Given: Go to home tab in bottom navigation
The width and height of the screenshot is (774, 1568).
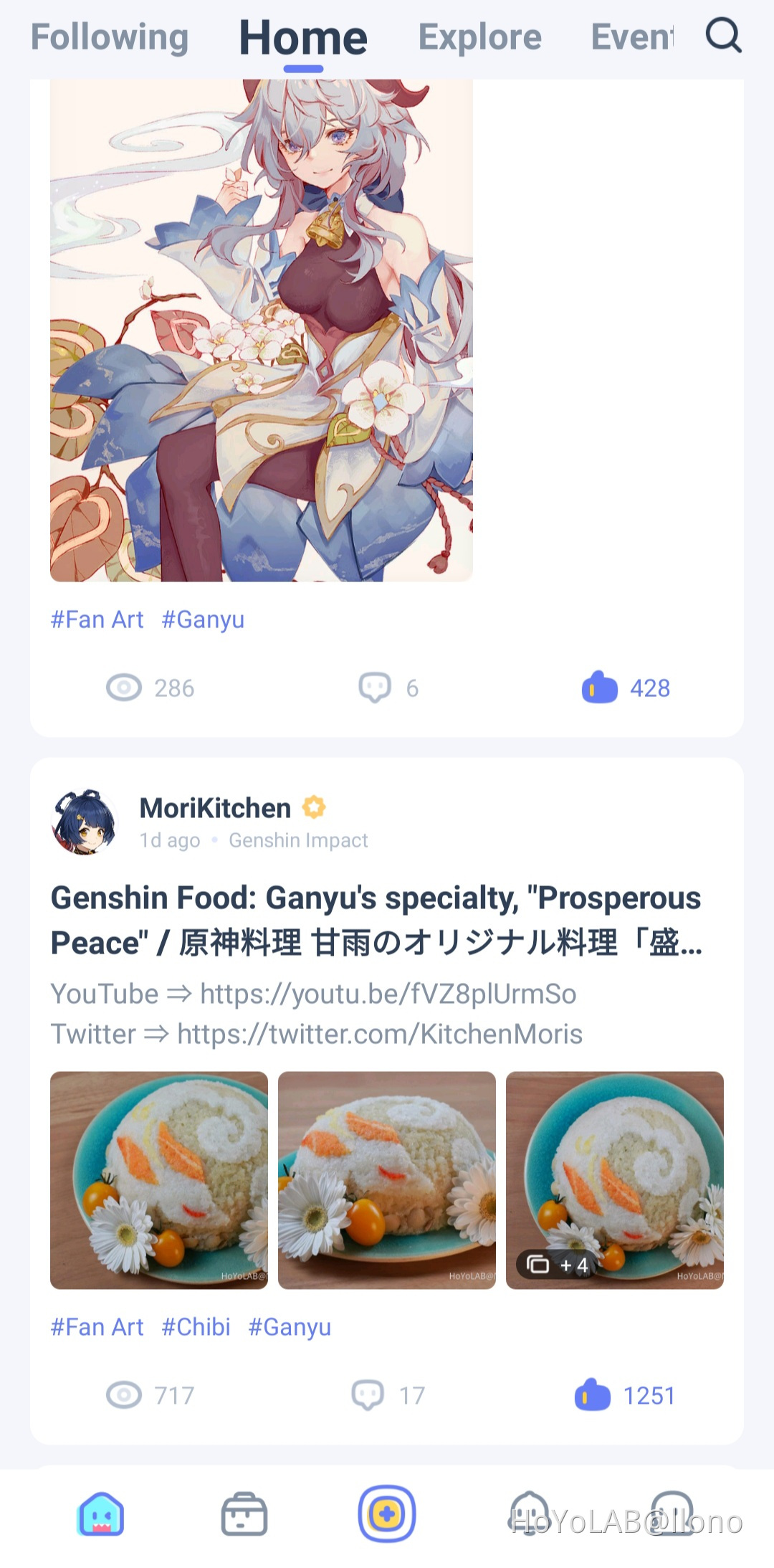Looking at the screenshot, I should 100,1514.
